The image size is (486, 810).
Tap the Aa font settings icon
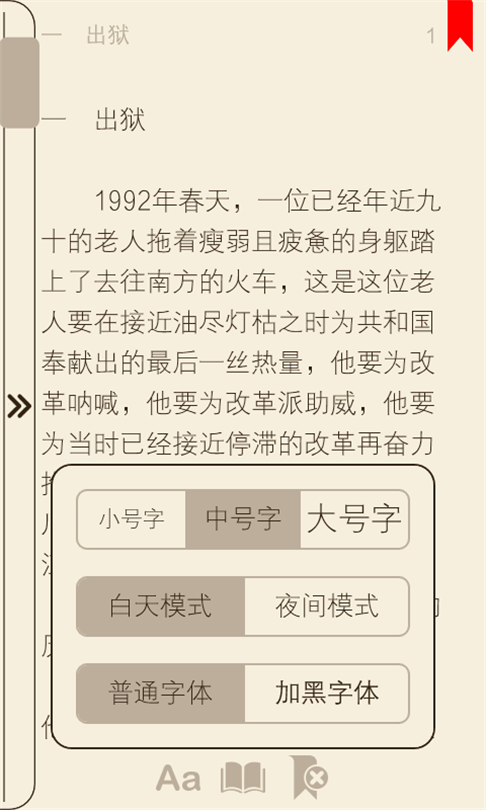(178, 778)
